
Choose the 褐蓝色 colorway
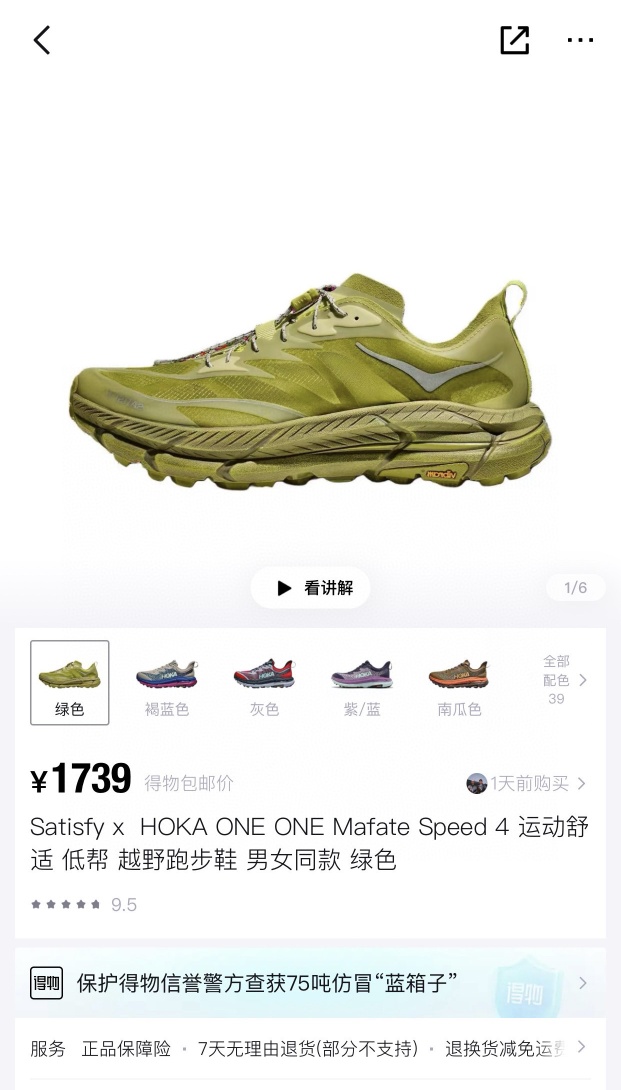pos(167,682)
